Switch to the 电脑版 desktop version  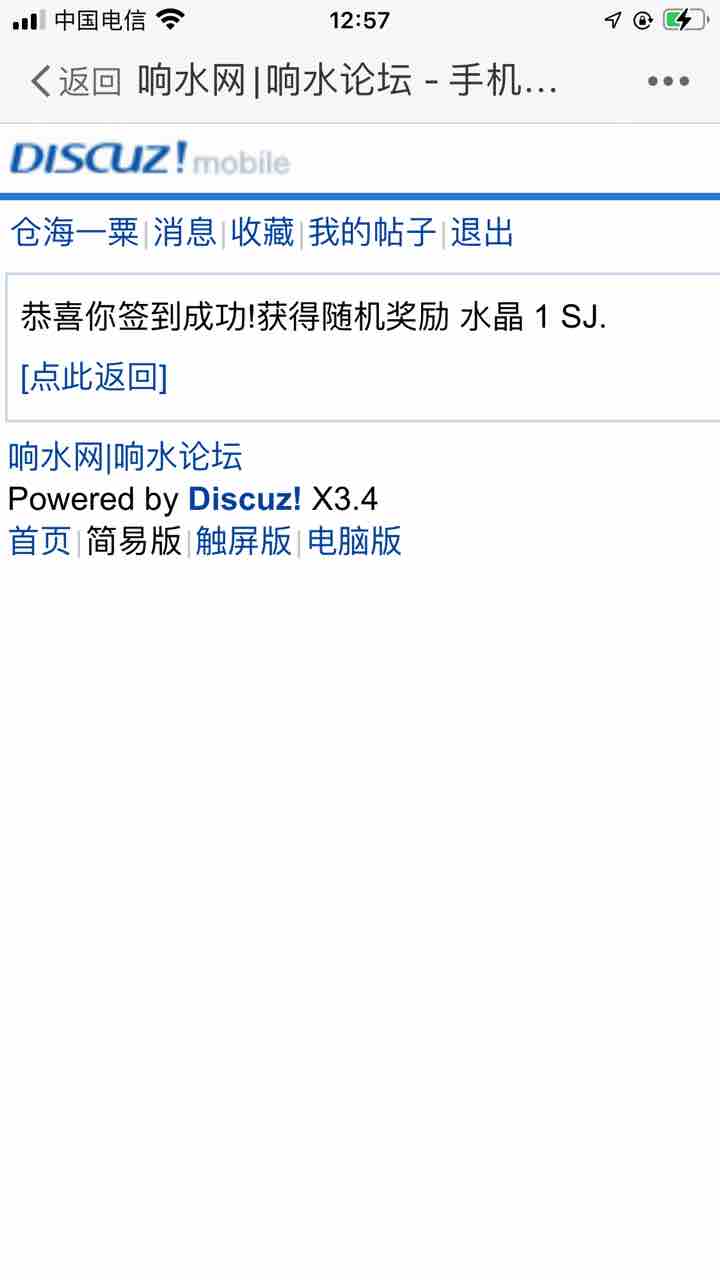tap(354, 541)
